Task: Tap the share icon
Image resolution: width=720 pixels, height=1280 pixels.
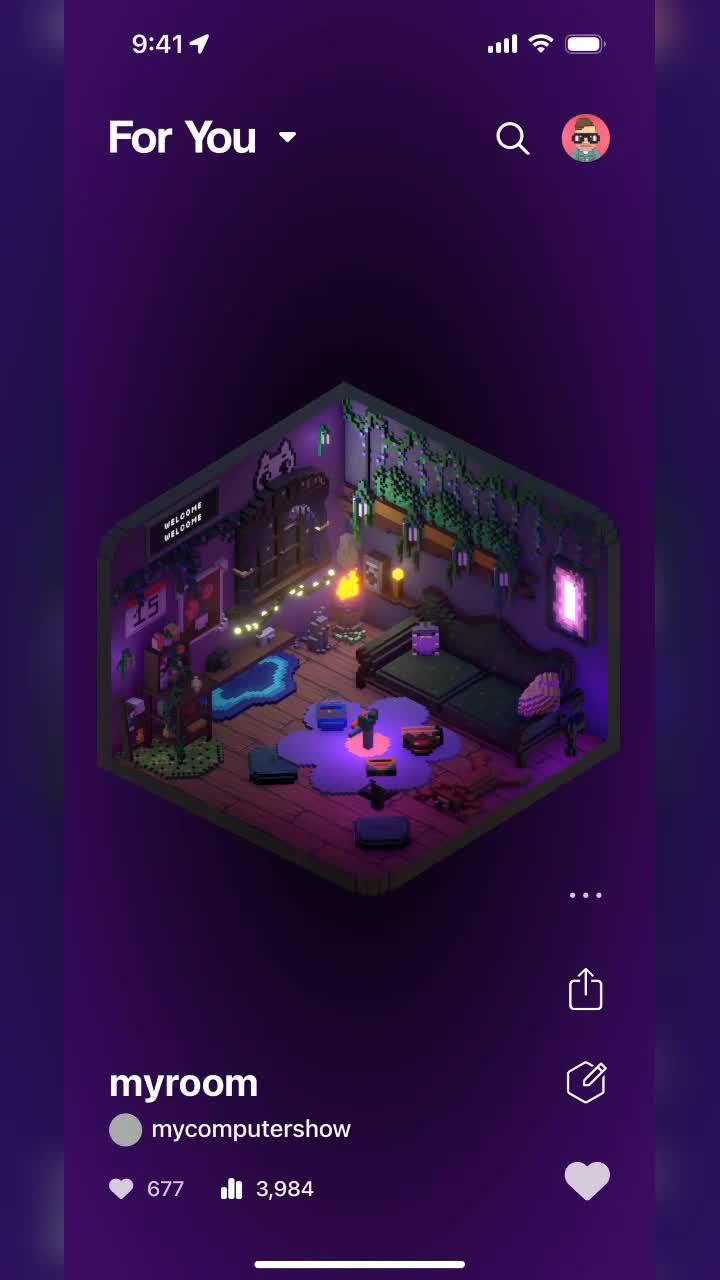Action: pos(585,989)
